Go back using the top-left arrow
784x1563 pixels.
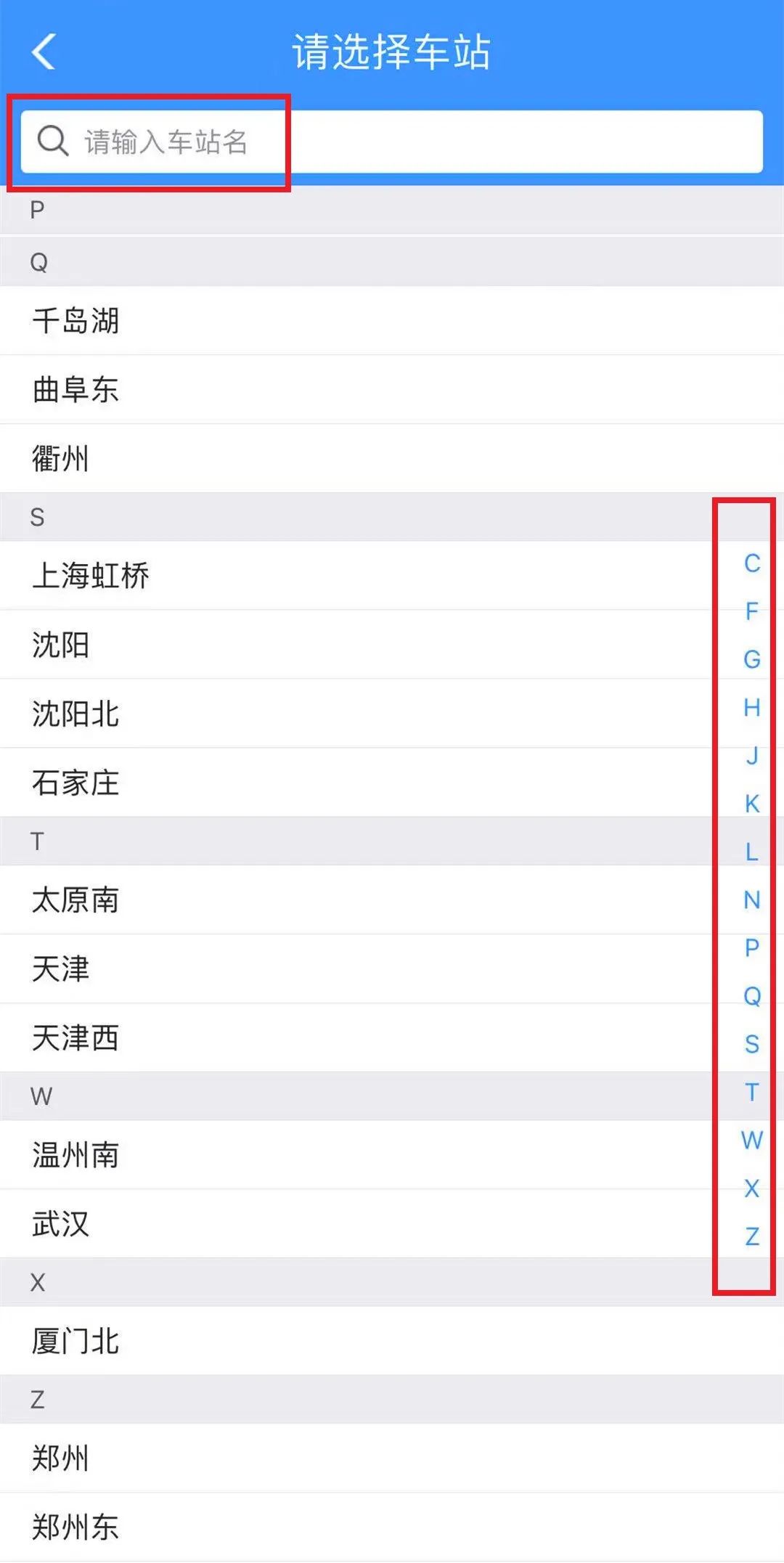pos(44,52)
